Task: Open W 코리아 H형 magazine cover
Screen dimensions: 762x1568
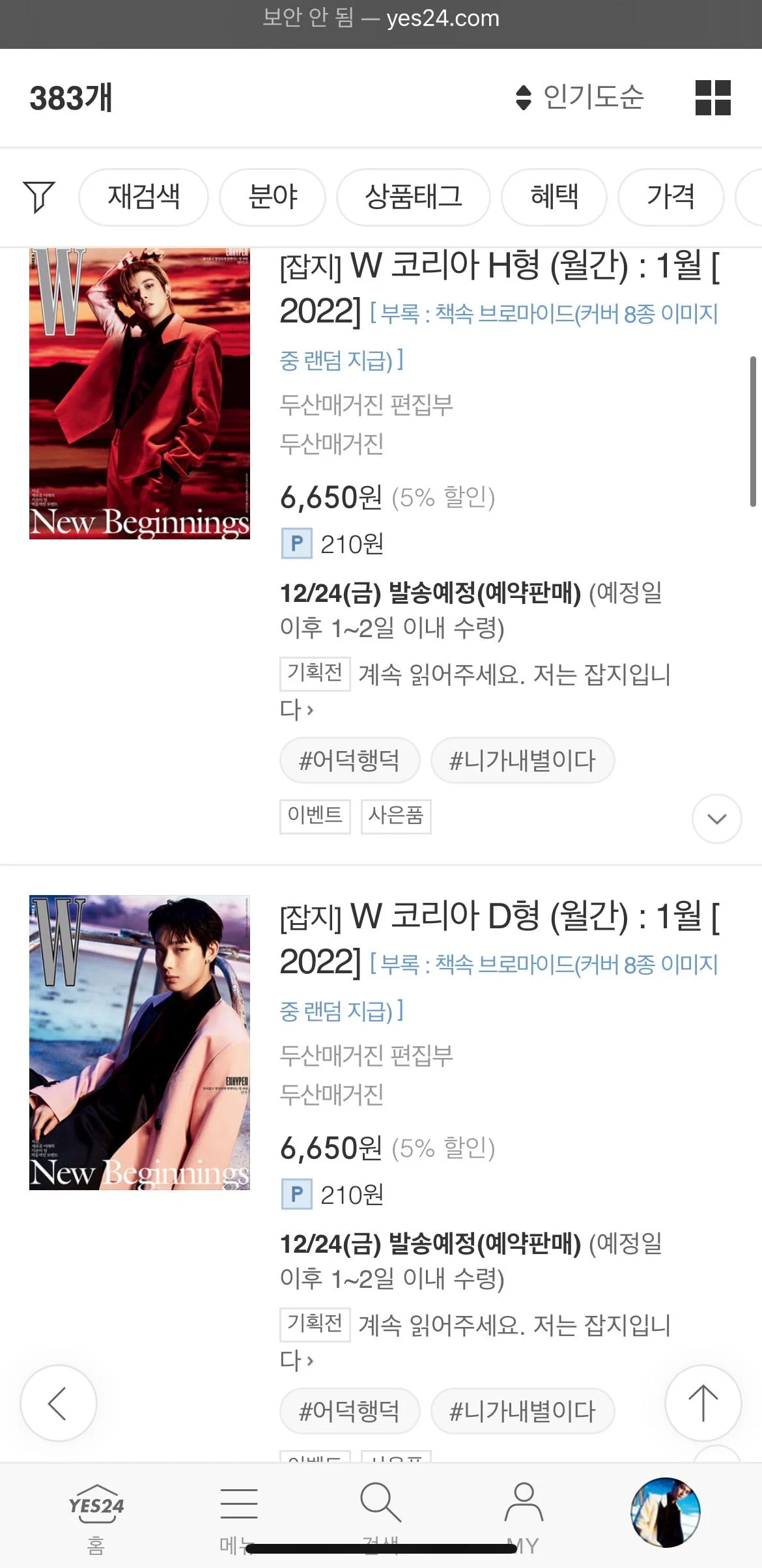Action: click(139, 393)
